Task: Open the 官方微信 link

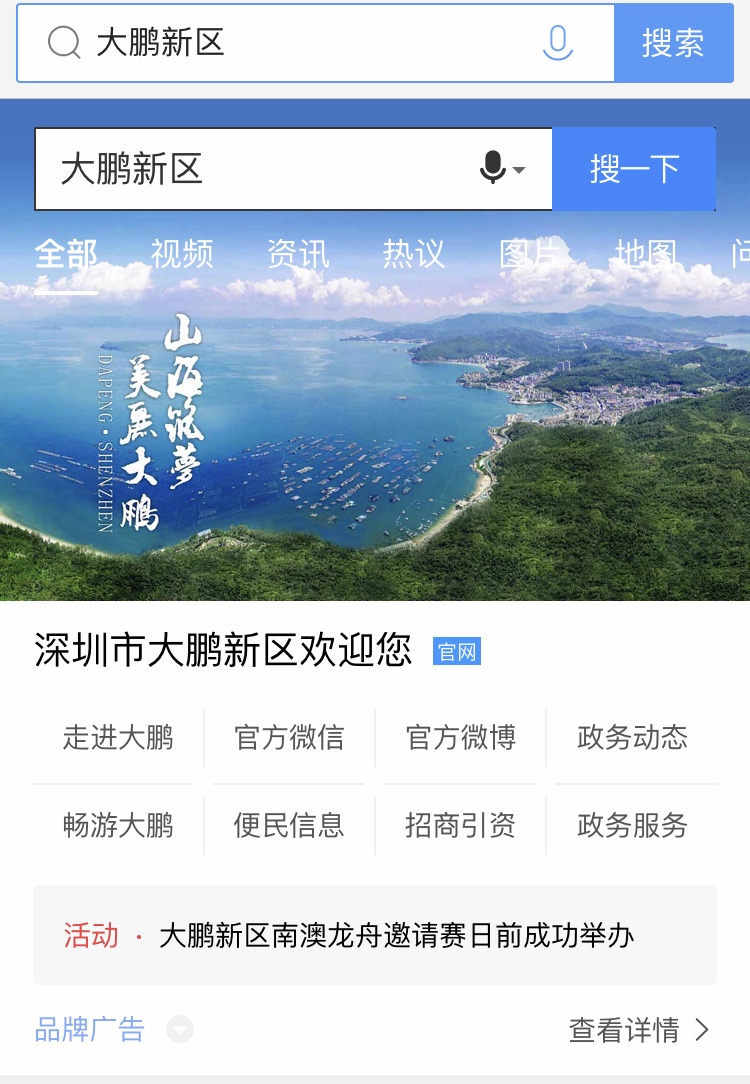Action: pos(289,738)
